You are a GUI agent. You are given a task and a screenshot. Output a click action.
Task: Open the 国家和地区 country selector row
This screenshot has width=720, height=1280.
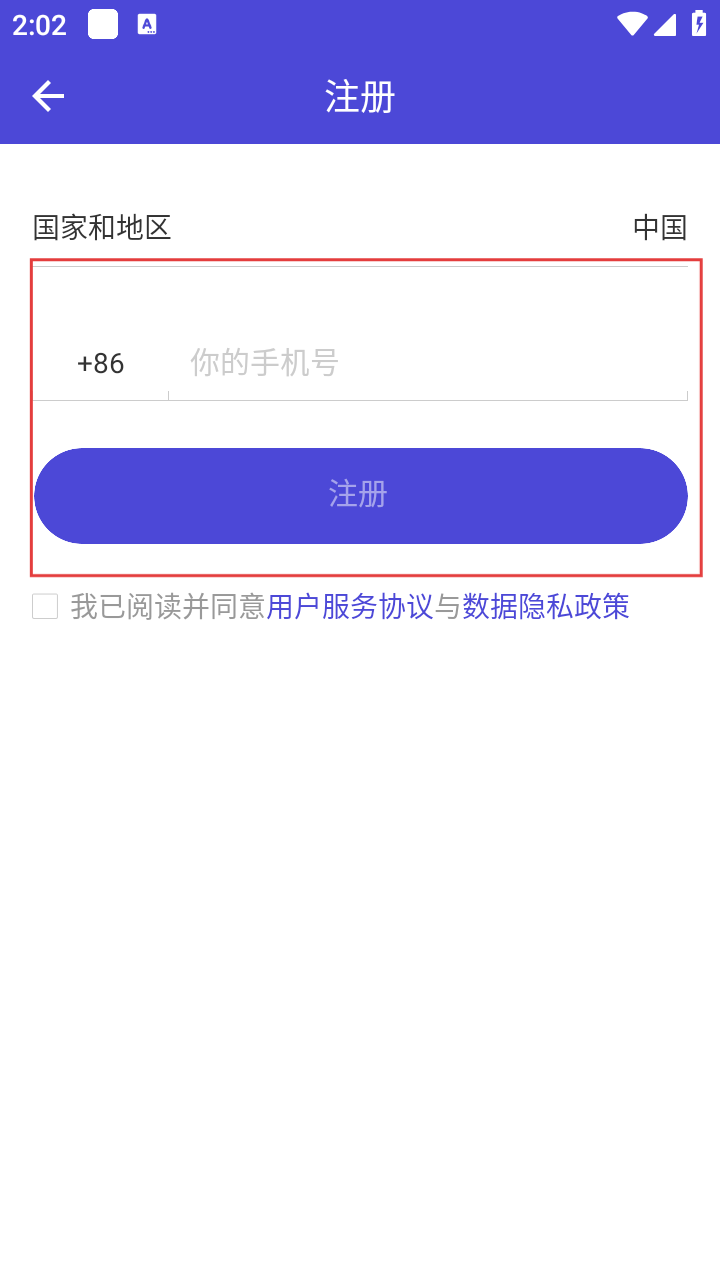coord(360,228)
